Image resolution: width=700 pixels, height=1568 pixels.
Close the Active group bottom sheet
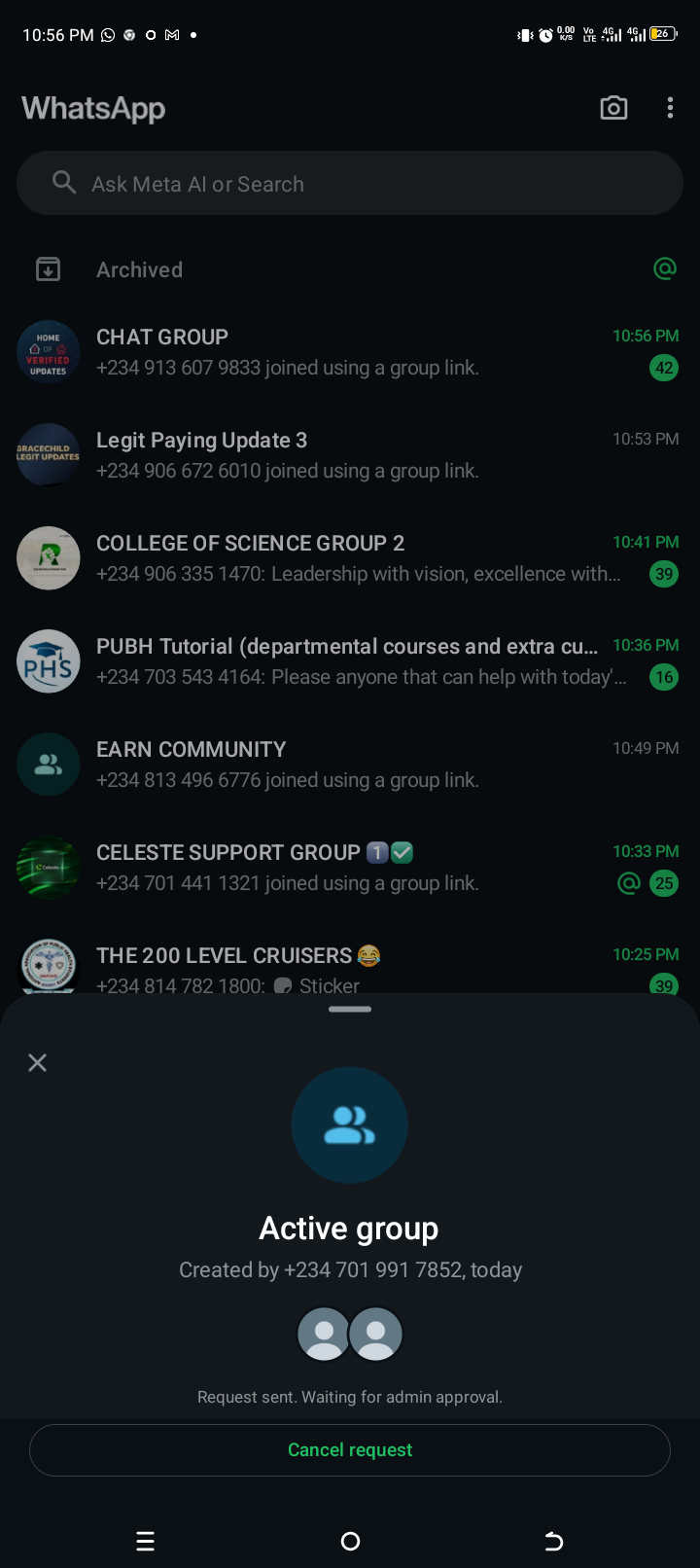38,1062
